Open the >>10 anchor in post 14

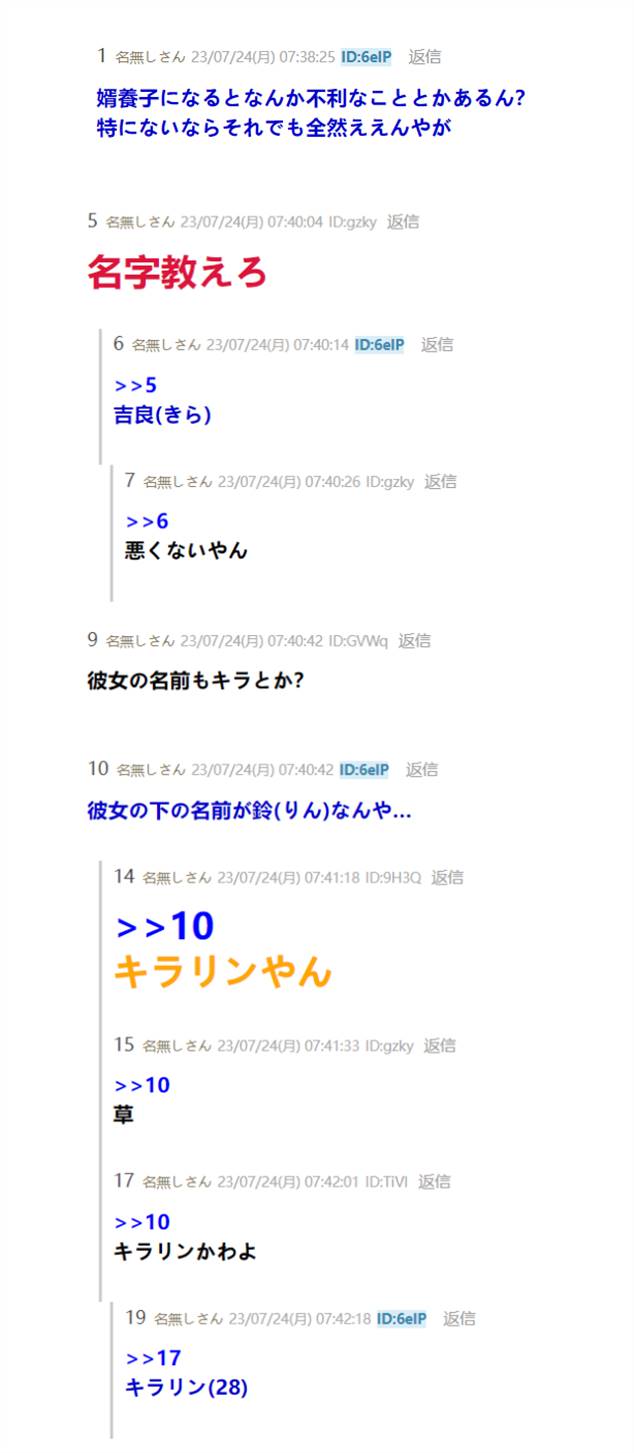[x=165, y=927]
